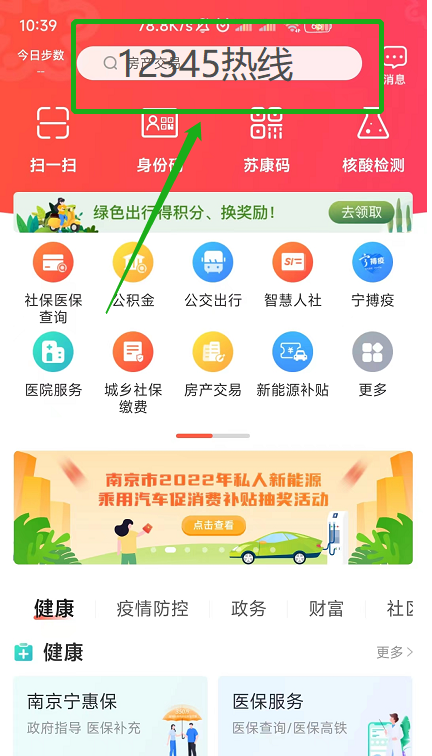Open 宁搏疫 service

click(x=373, y=275)
